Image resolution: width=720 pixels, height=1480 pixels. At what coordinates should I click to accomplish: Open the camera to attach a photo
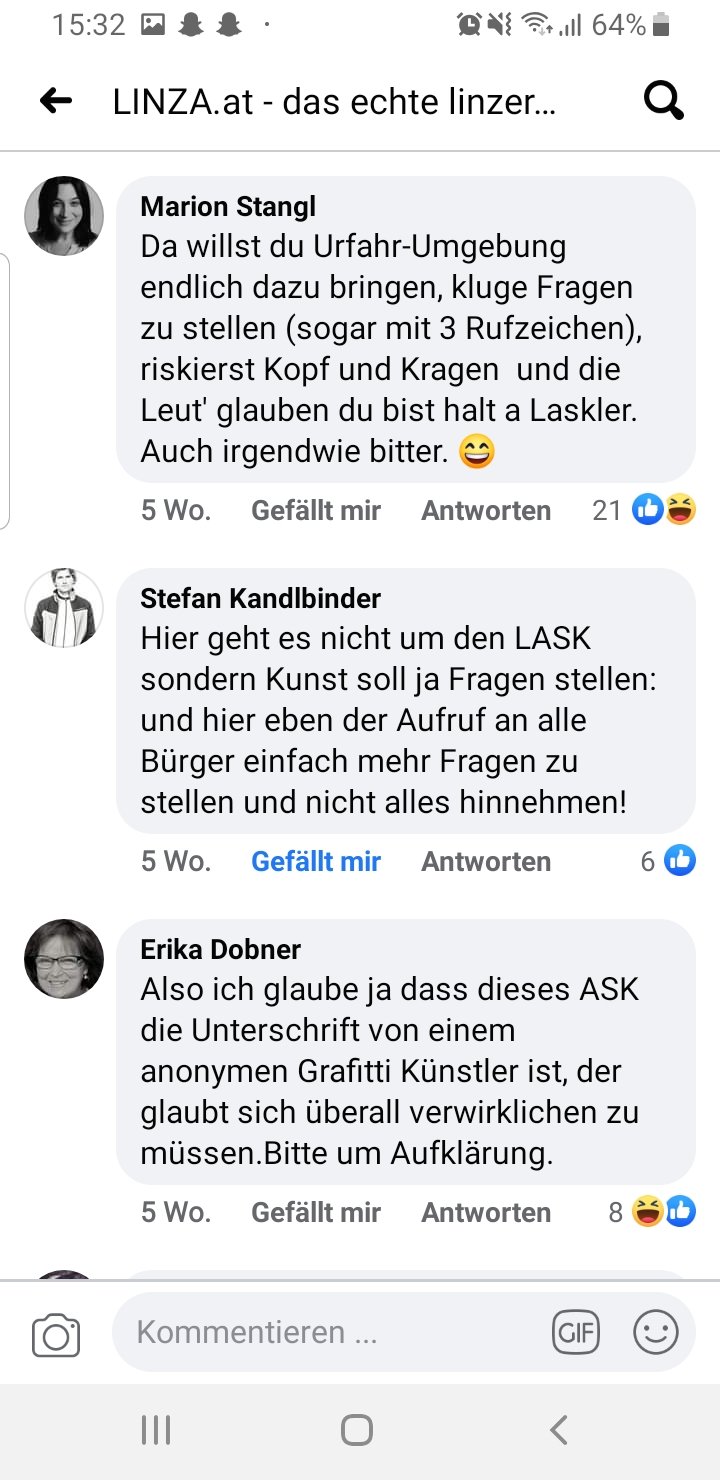tap(56, 1335)
